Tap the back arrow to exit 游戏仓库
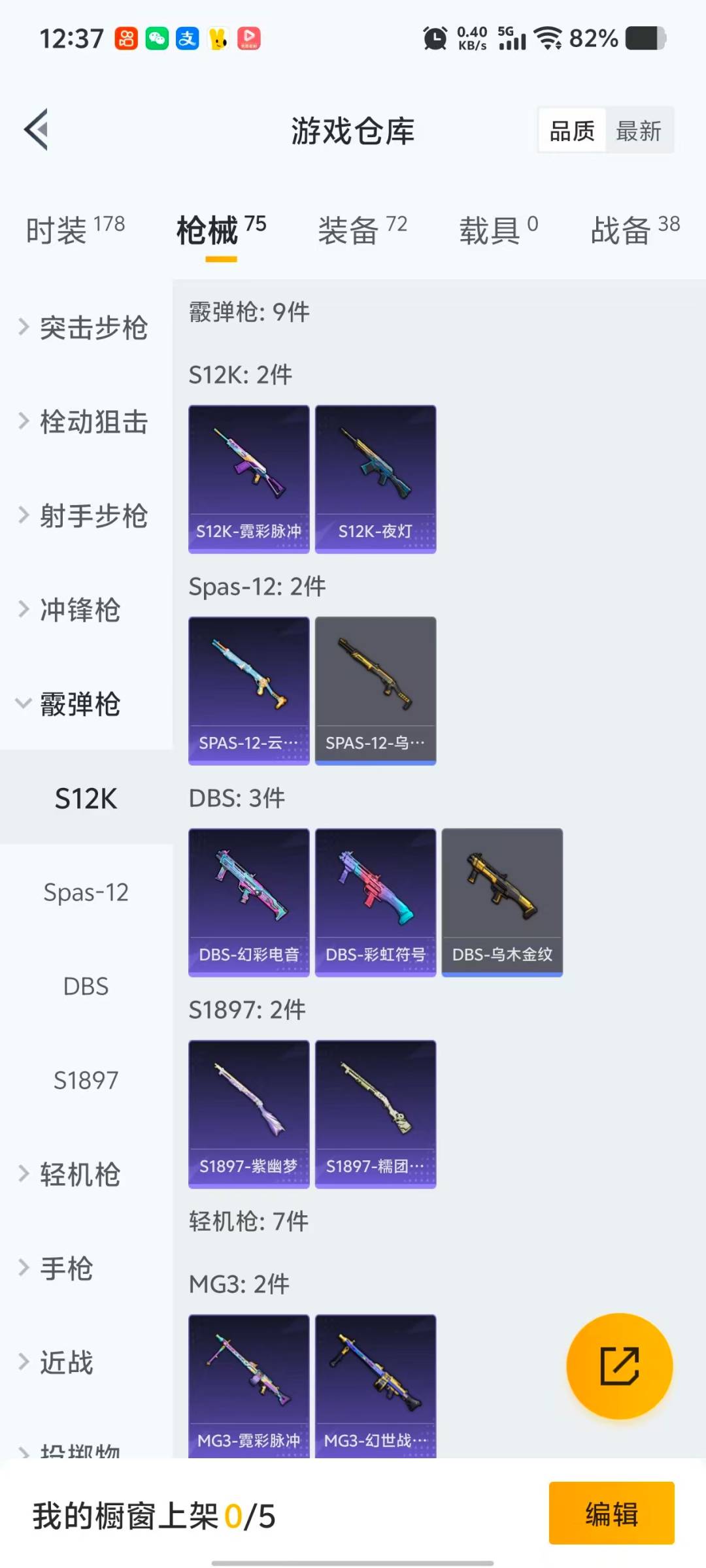The image size is (706, 1568). 37,129
